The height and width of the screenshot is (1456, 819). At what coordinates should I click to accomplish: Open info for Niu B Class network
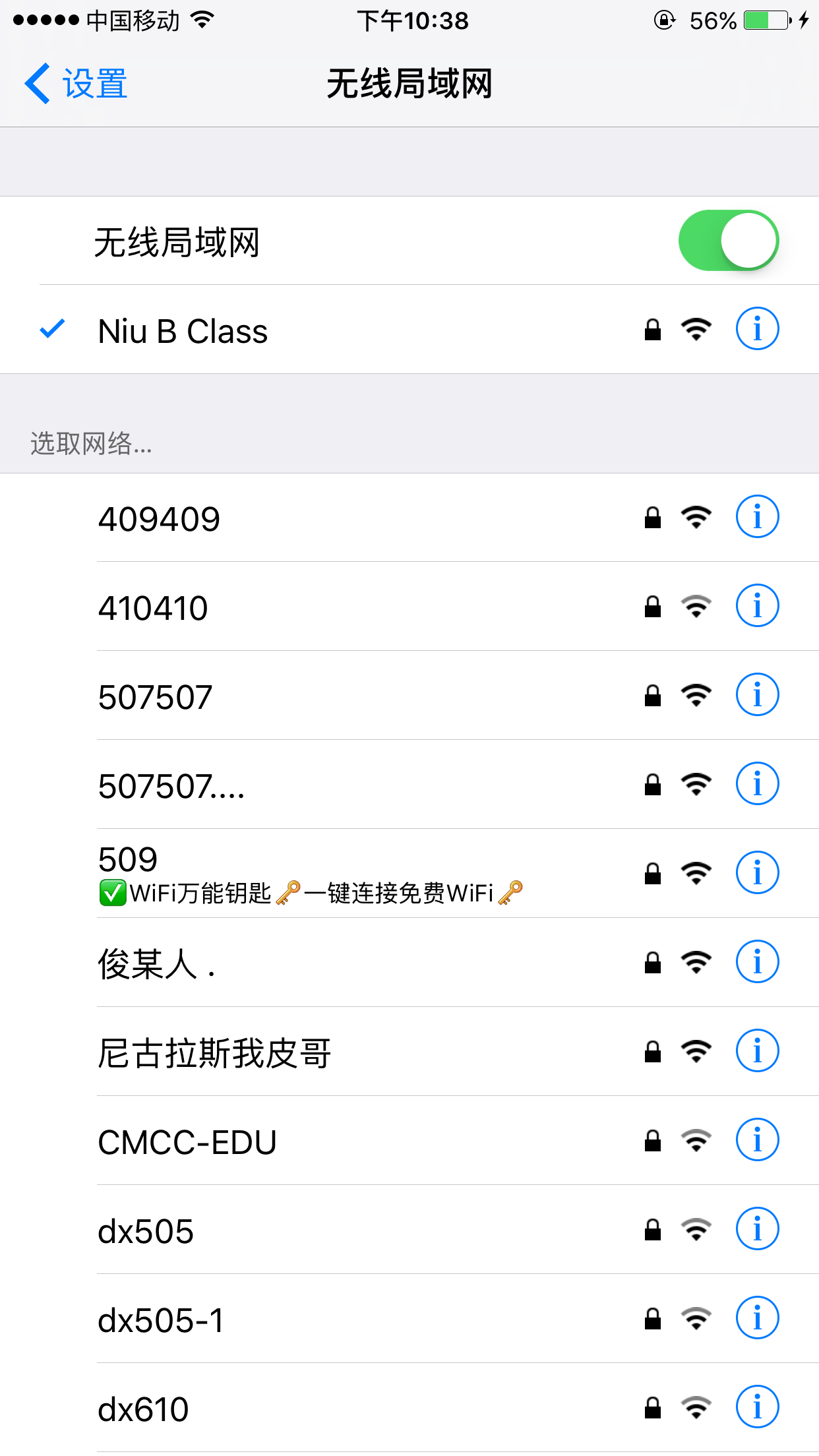tap(757, 328)
